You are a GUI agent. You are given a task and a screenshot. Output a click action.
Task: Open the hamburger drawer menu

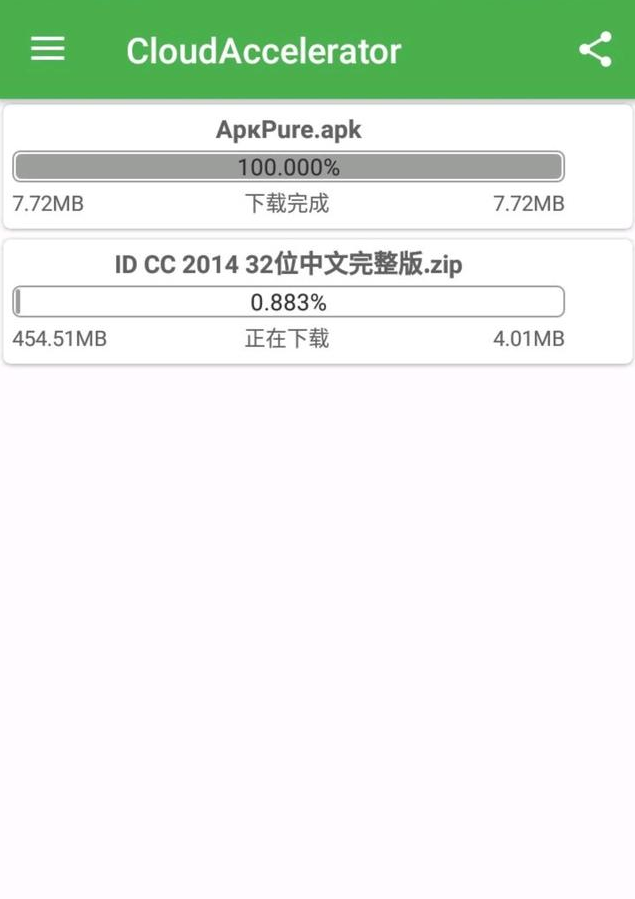[47, 49]
